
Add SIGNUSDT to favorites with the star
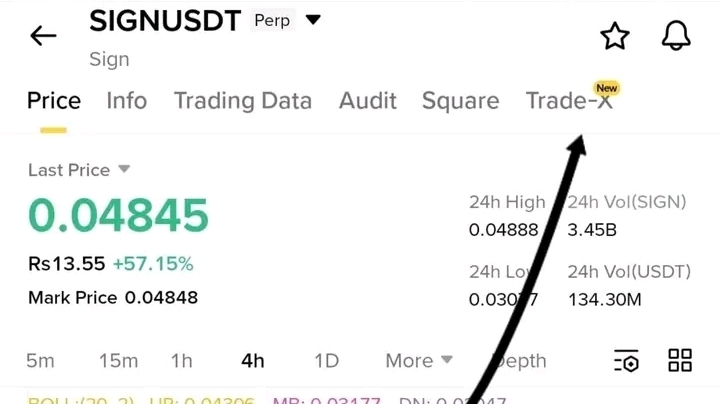click(x=614, y=37)
